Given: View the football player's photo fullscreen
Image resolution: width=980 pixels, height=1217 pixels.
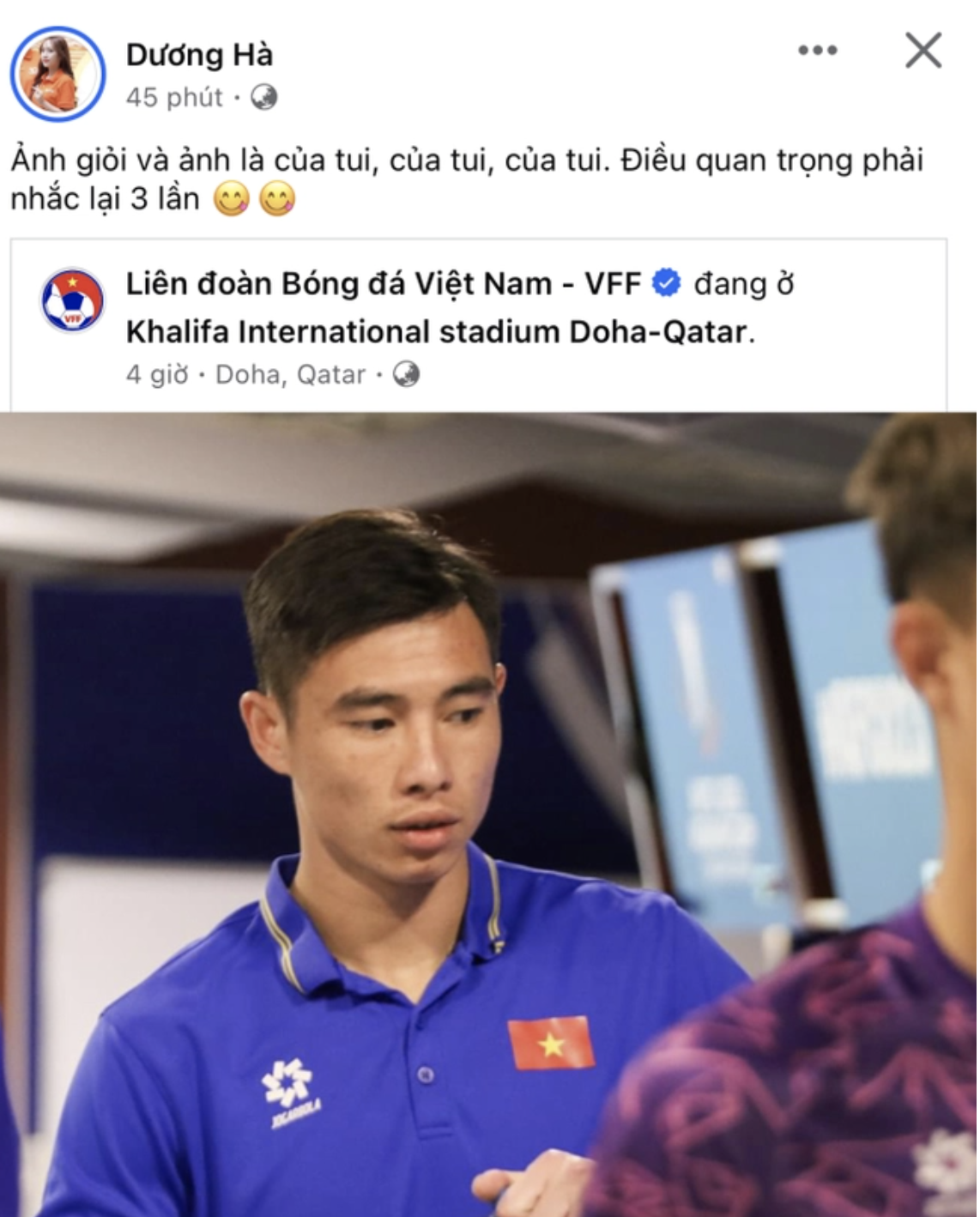Looking at the screenshot, I should pos(490,815).
